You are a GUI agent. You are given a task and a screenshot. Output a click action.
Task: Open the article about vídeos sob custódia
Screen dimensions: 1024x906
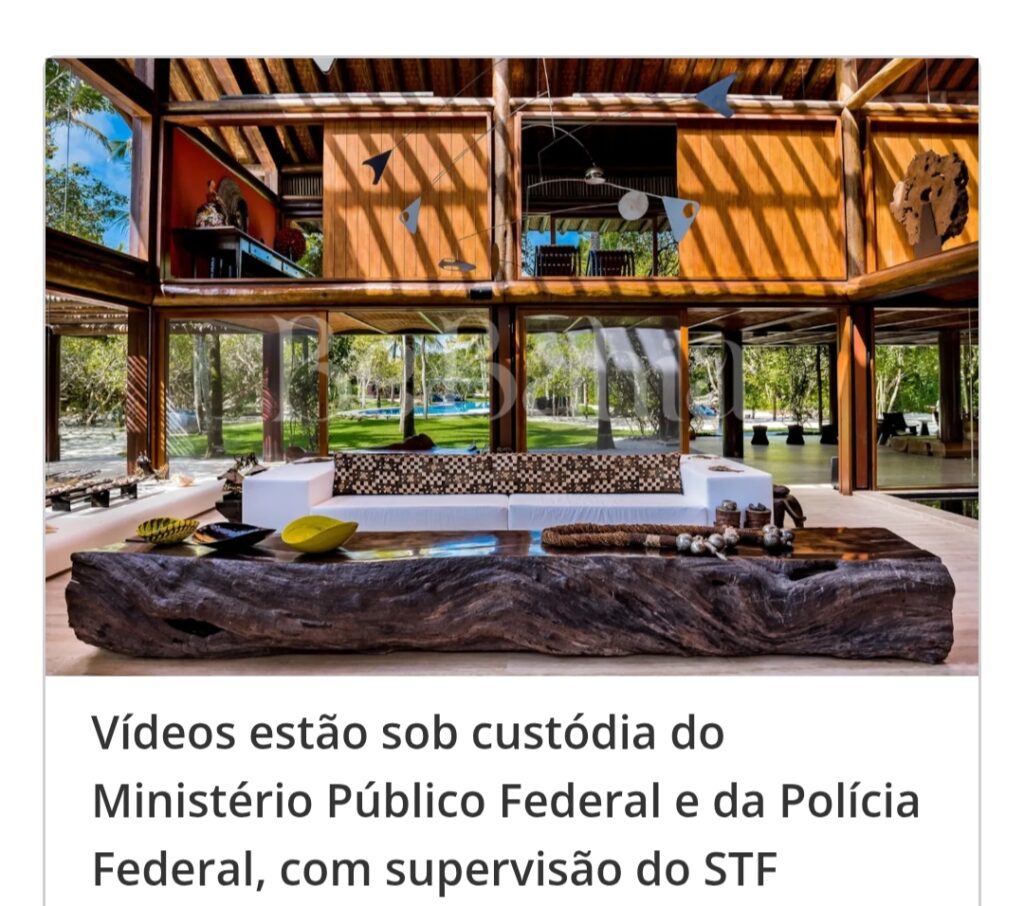(505, 801)
